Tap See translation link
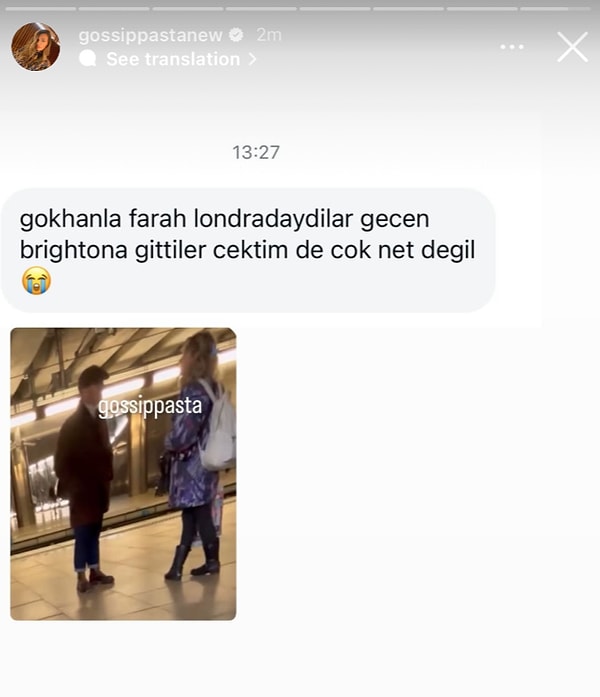This screenshot has width=600, height=697. [x=172, y=59]
